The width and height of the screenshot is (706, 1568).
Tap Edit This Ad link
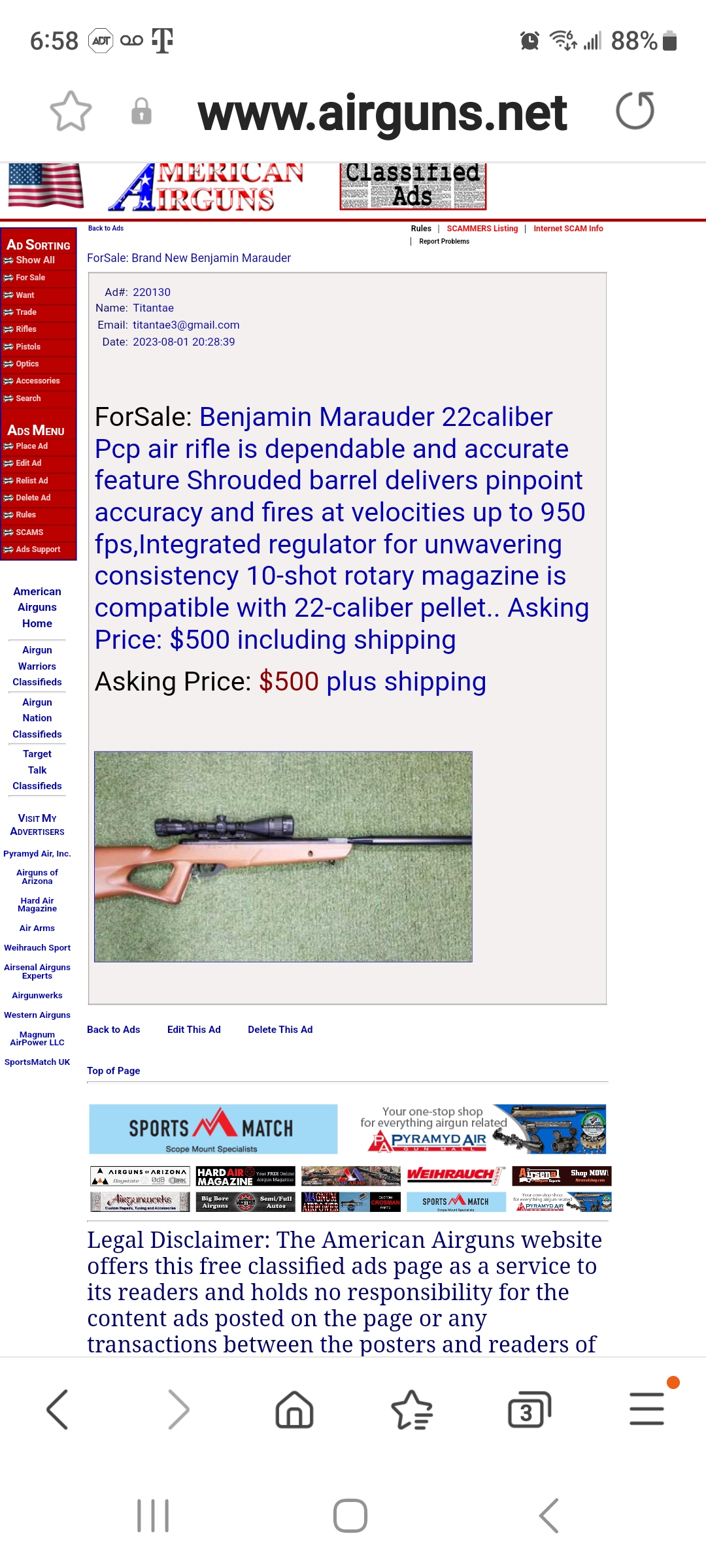193,1030
